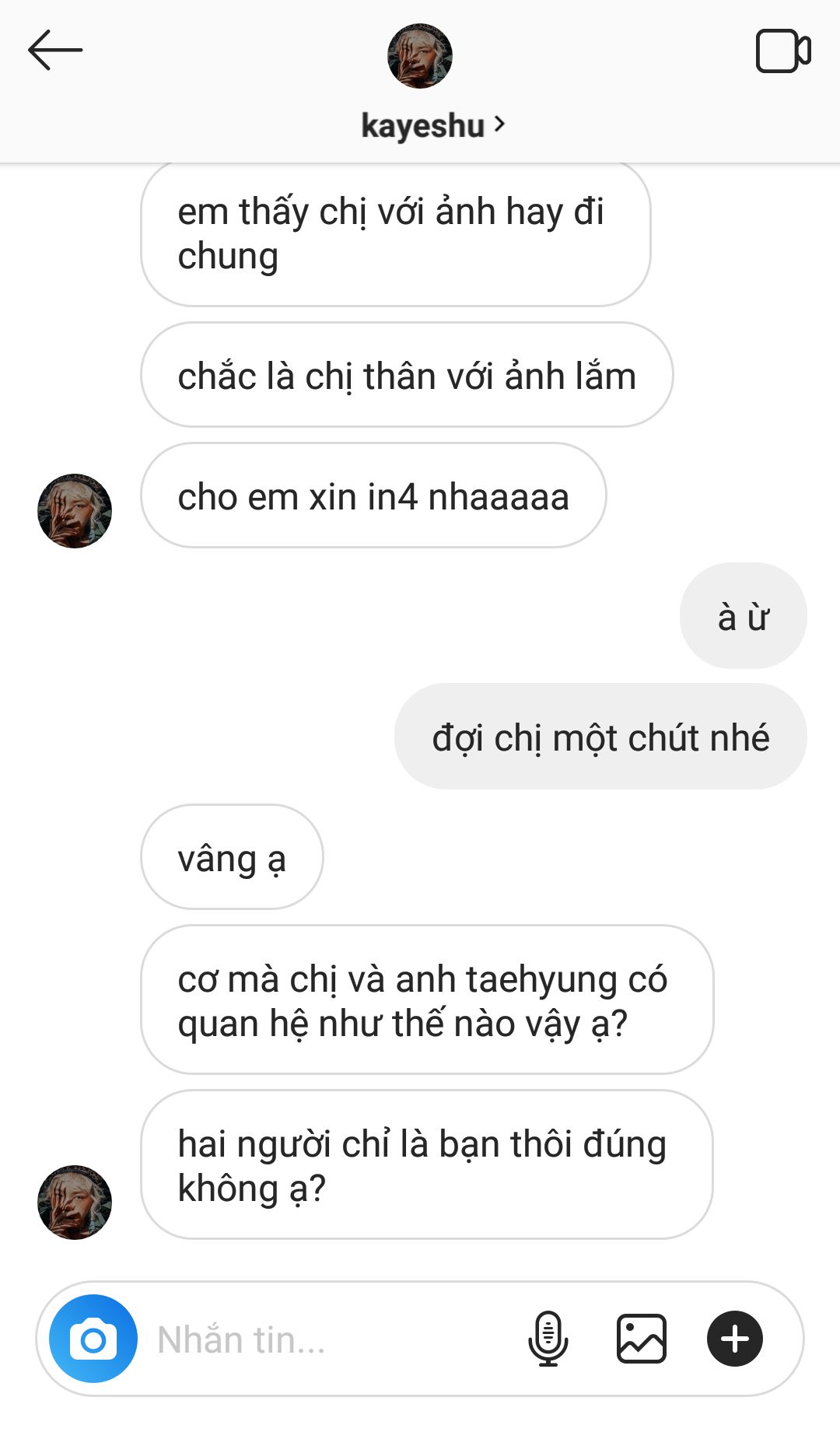Open more options with the plus icon
This screenshot has width=840, height=1432.
click(735, 1339)
